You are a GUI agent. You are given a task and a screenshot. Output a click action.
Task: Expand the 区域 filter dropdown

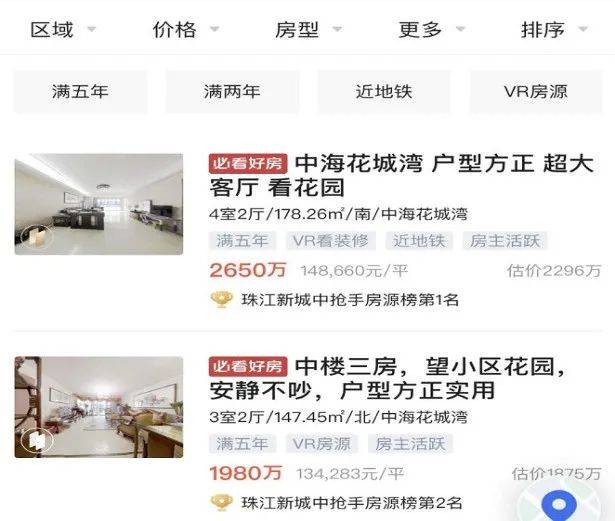click(62, 29)
